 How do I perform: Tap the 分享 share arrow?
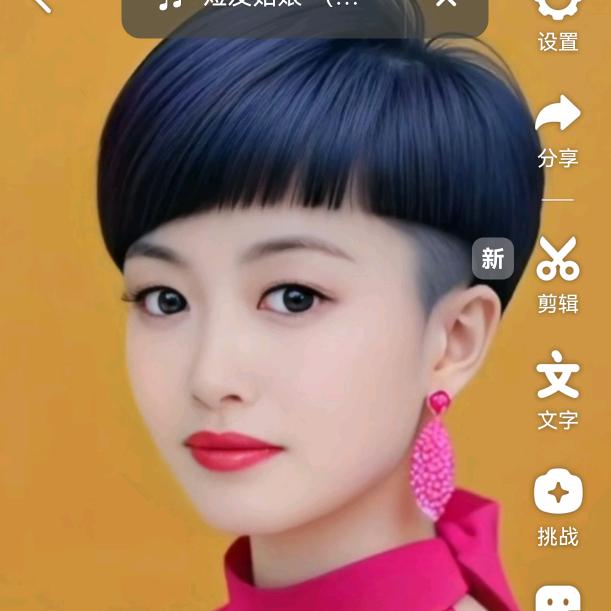[558, 128]
